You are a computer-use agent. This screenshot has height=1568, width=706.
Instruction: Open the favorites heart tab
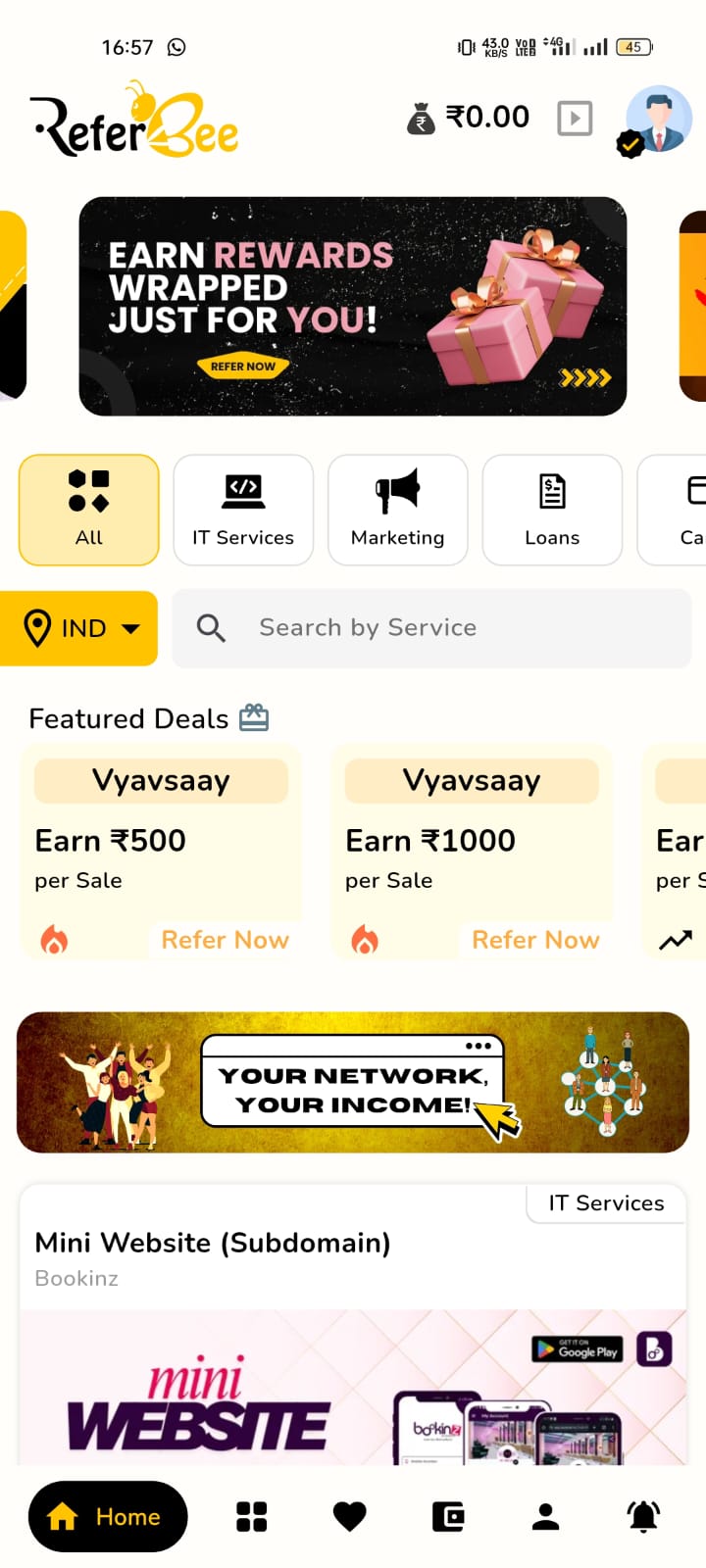(350, 1517)
